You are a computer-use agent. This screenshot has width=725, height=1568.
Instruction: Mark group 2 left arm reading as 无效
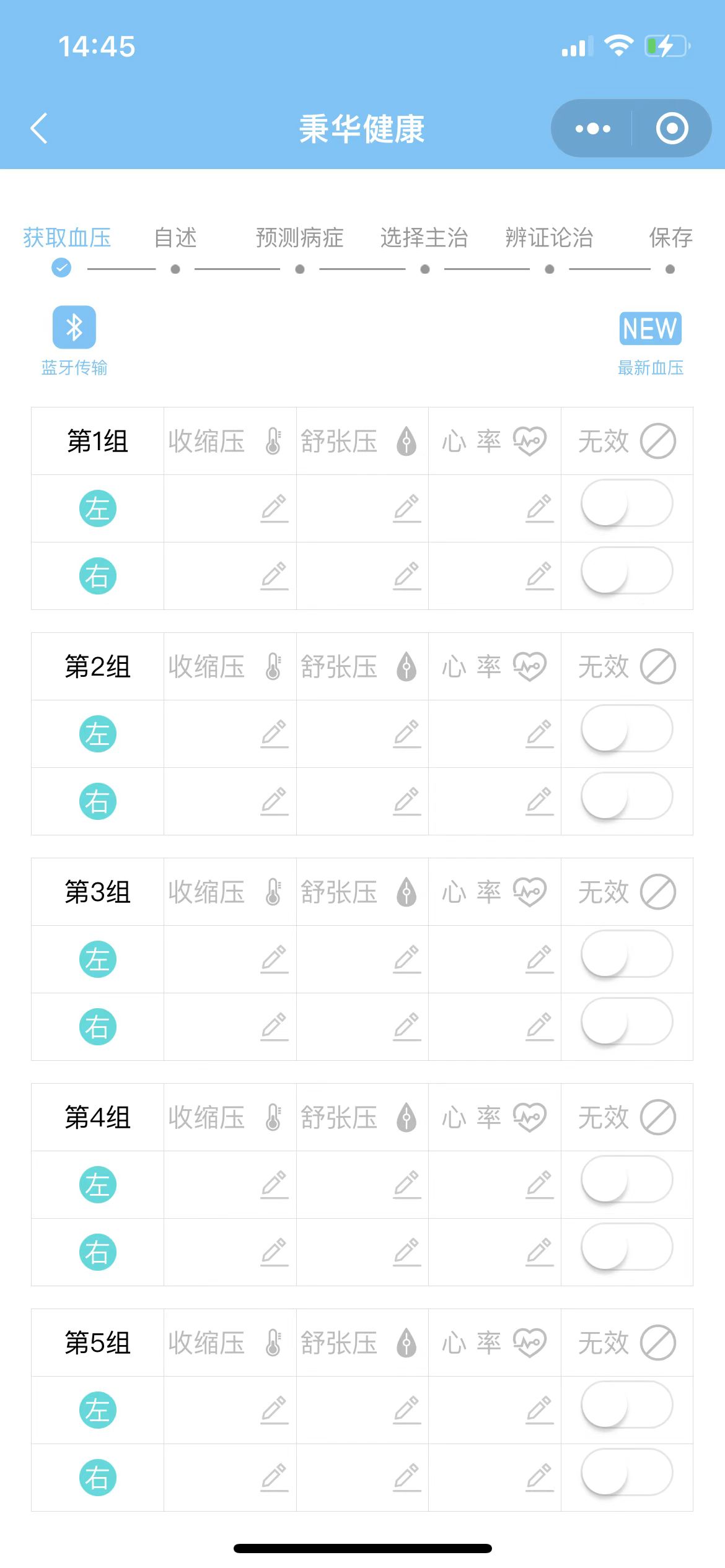pyautogui.click(x=626, y=730)
